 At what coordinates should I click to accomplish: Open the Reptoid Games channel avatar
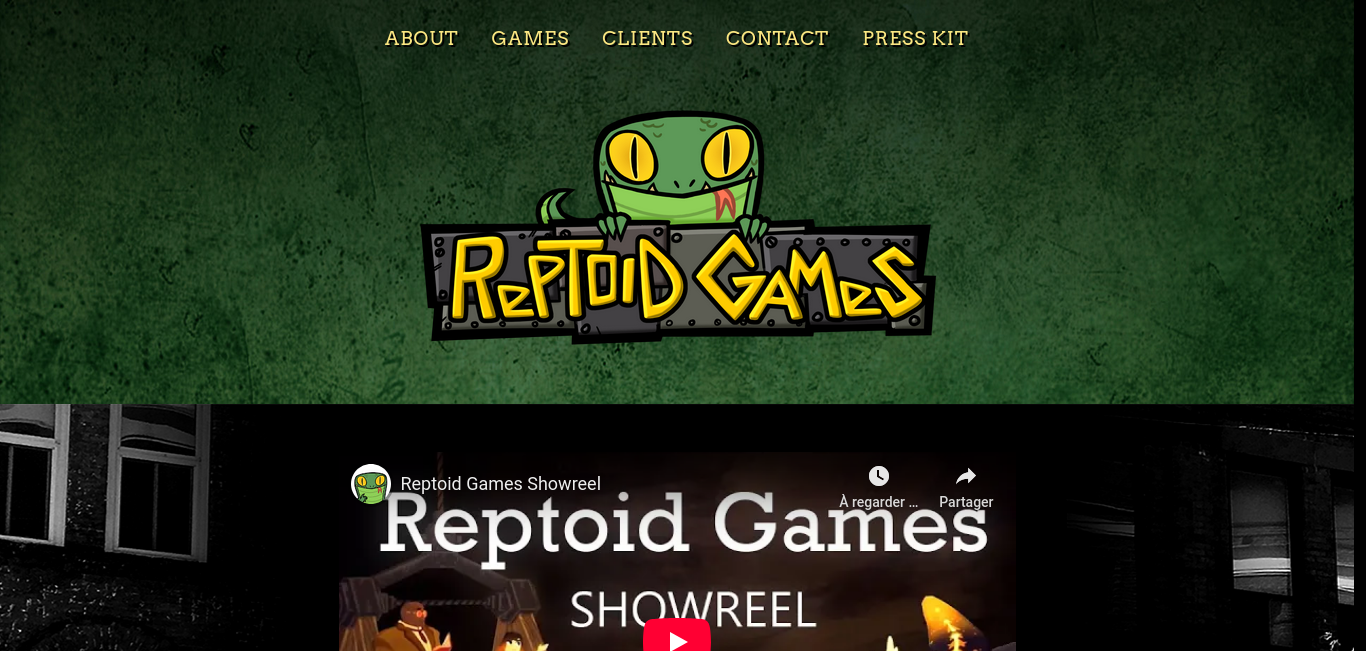point(371,484)
